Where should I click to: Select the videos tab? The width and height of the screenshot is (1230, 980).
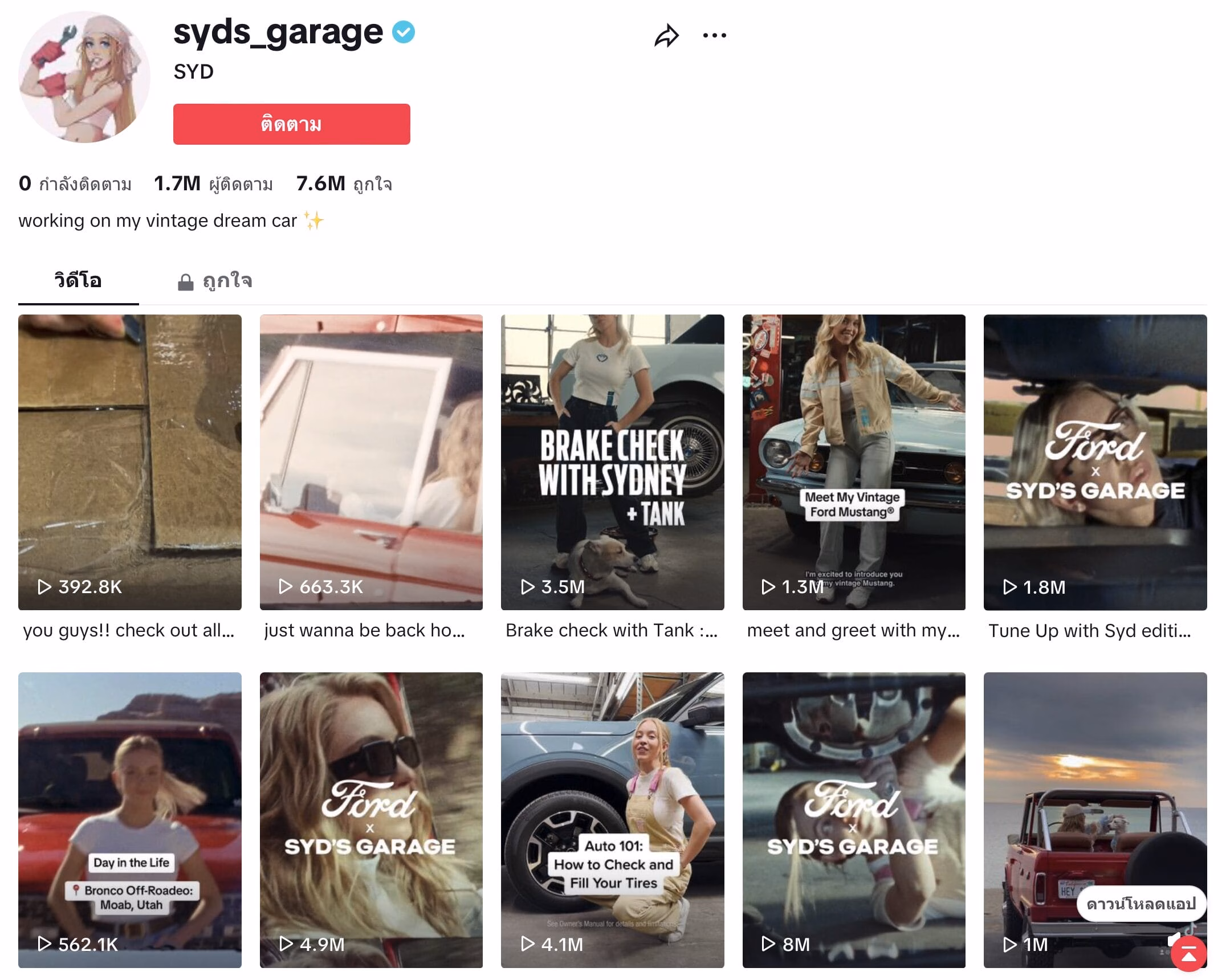pyautogui.click(x=78, y=281)
